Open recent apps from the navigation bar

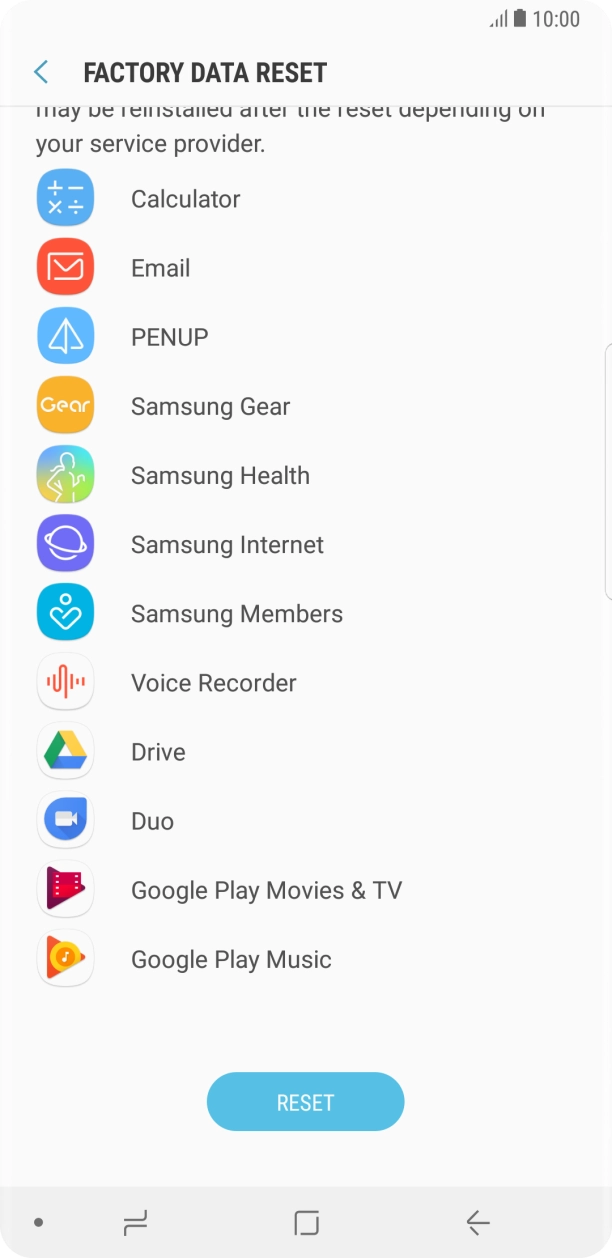click(x=135, y=1222)
